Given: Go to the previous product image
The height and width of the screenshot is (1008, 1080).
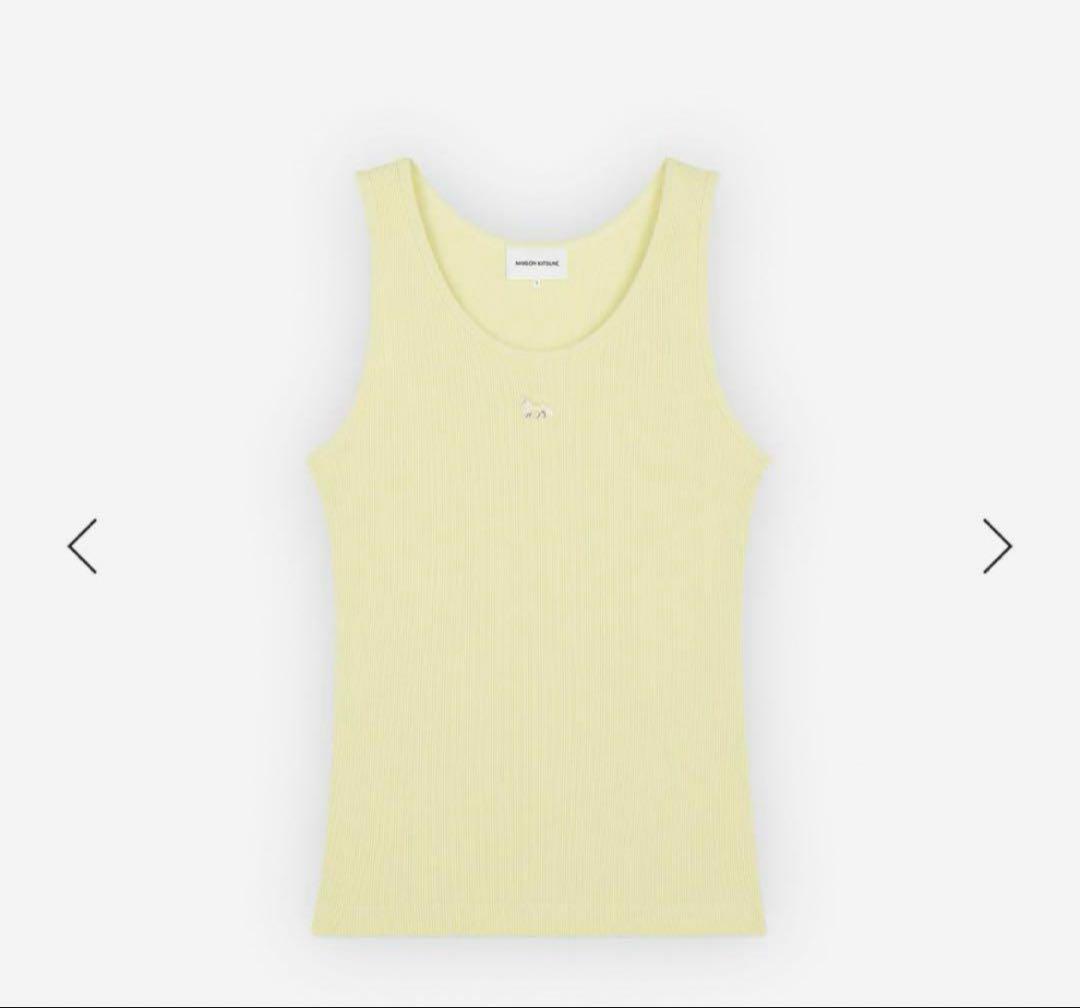Looking at the screenshot, I should click(82, 546).
